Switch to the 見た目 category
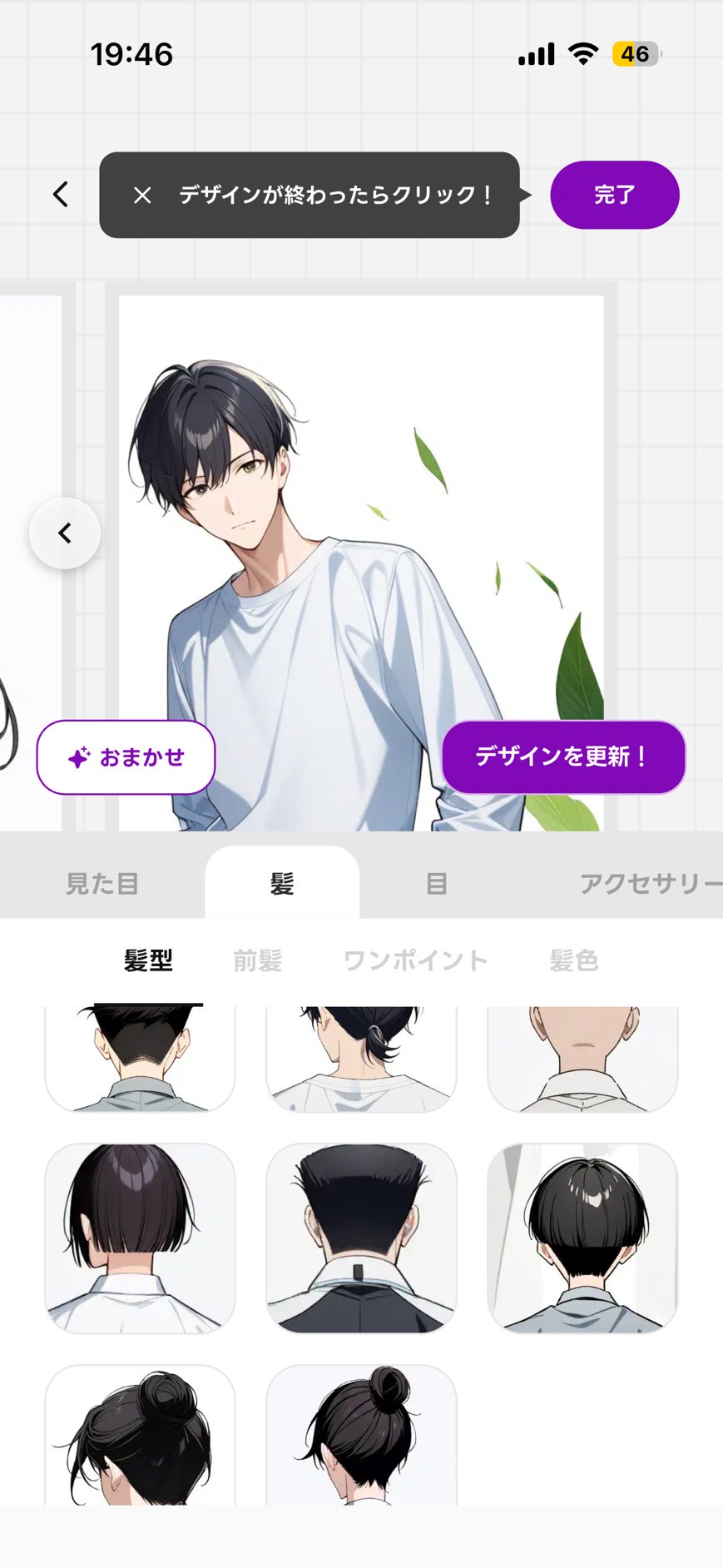 pos(102,884)
